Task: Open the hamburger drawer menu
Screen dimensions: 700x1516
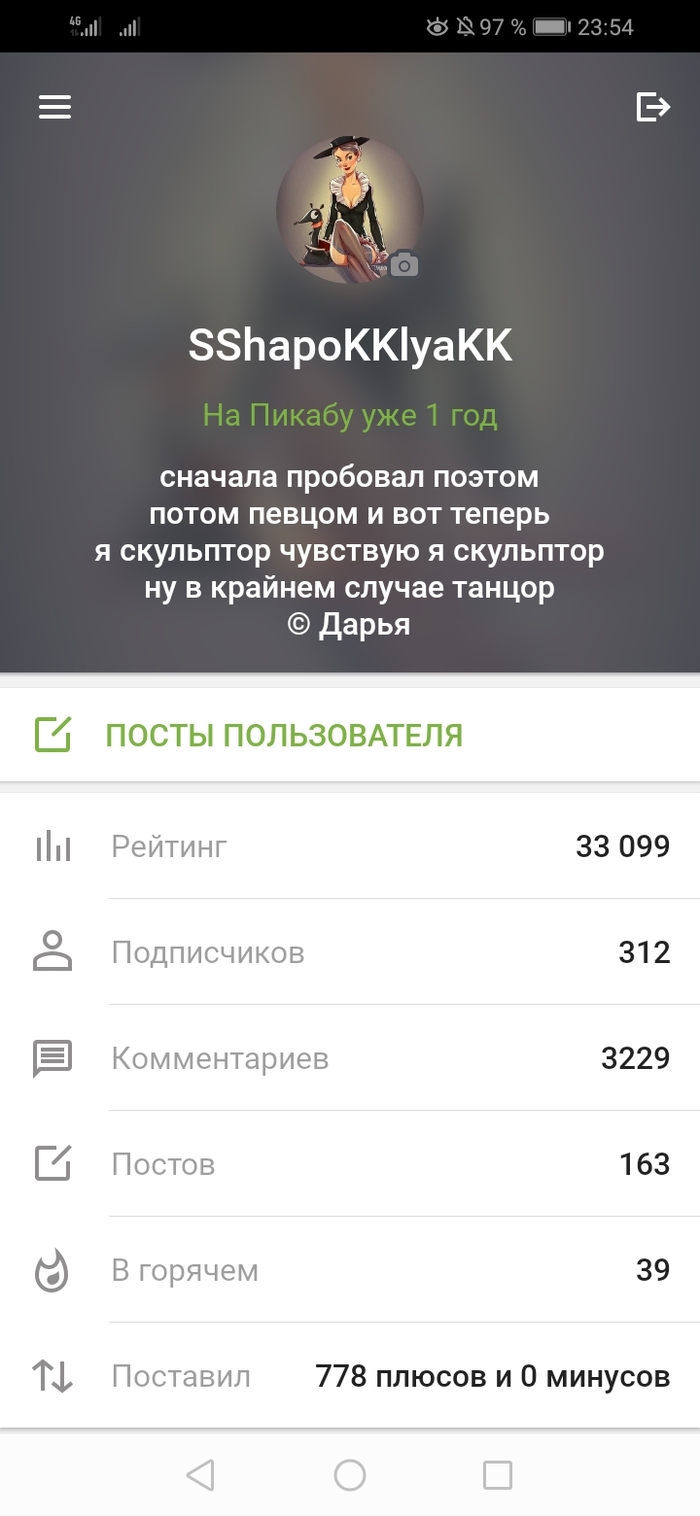Action: pyautogui.click(x=55, y=107)
